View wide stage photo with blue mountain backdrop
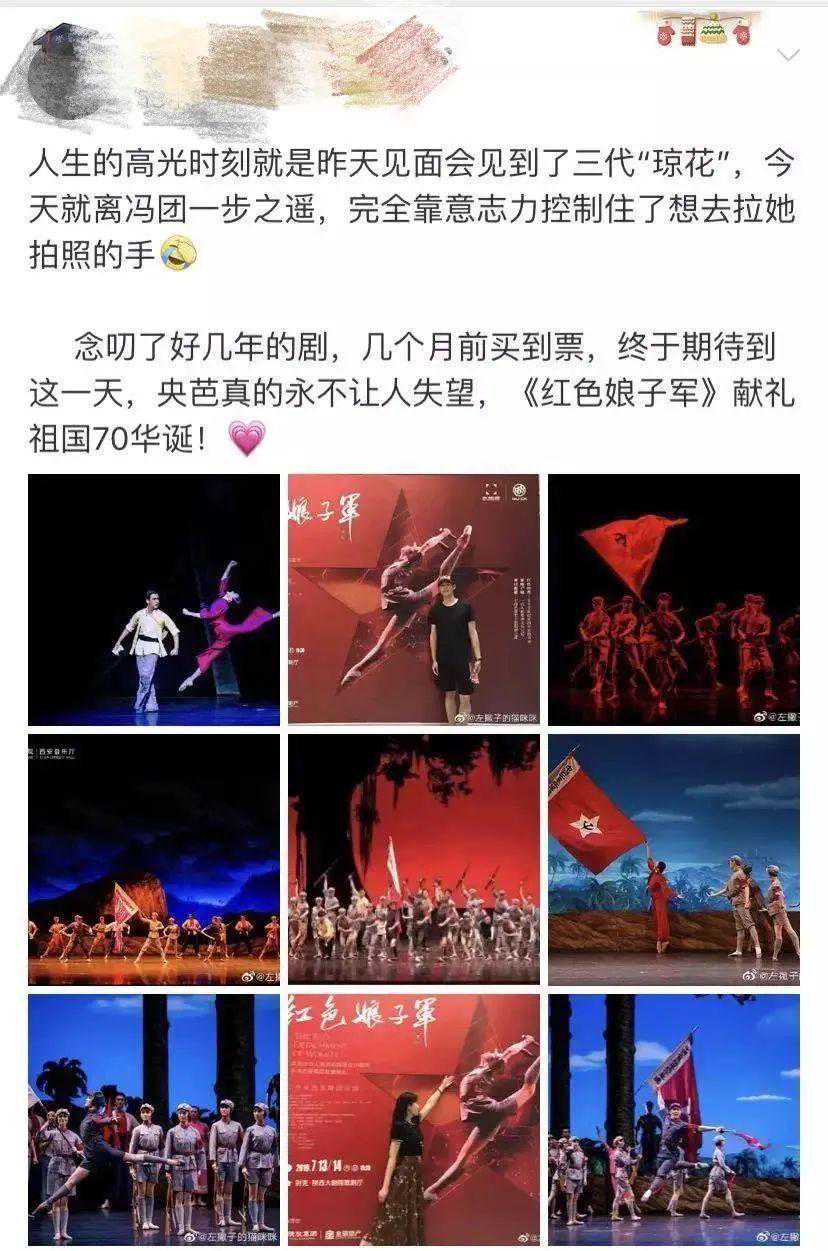The height and width of the screenshot is (1251, 828). click(x=153, y=859)
